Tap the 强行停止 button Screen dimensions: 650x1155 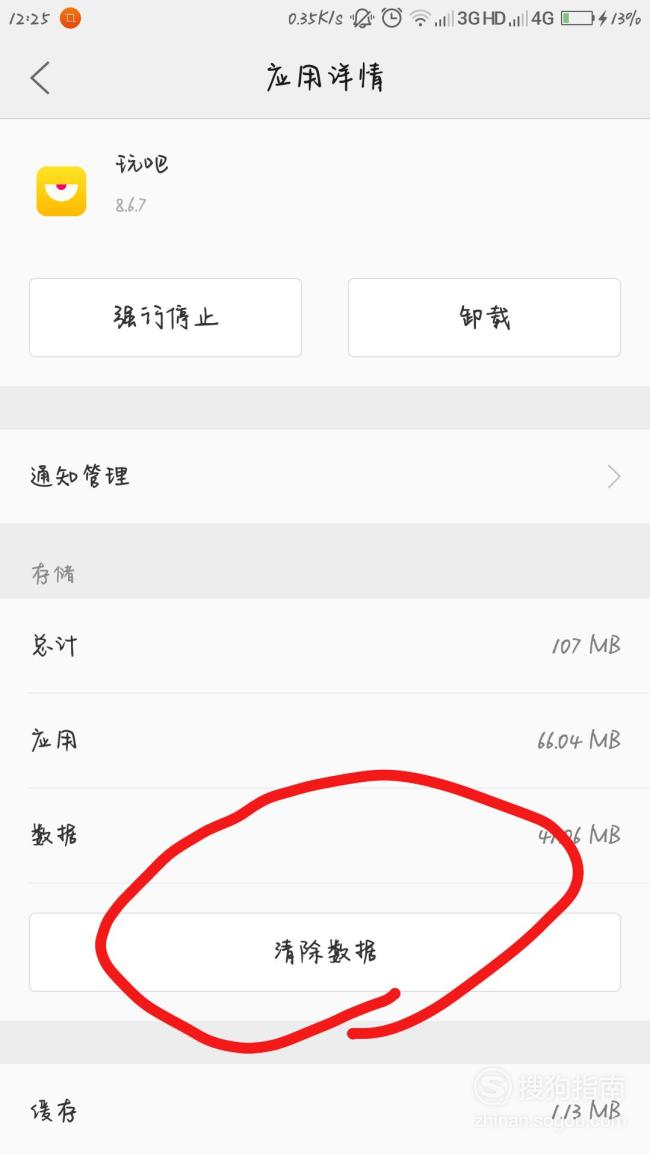pos(165,317)
